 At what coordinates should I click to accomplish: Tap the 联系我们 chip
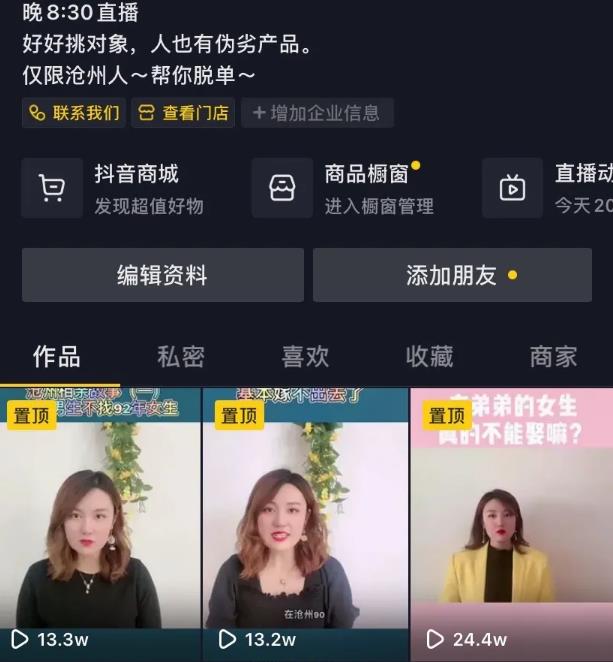point(74,113)
